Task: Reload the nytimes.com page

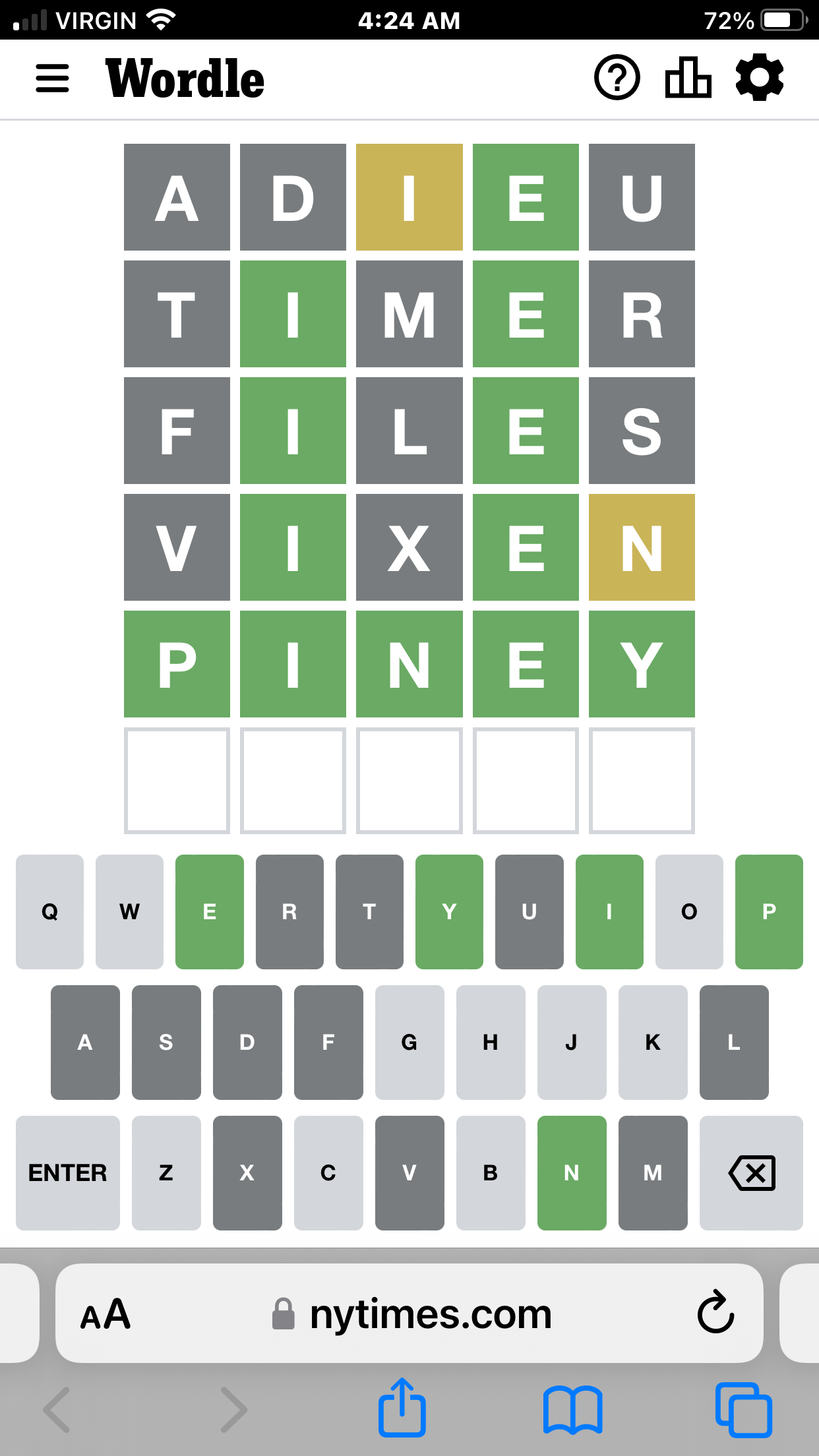Action: (x=715, y=1312)
